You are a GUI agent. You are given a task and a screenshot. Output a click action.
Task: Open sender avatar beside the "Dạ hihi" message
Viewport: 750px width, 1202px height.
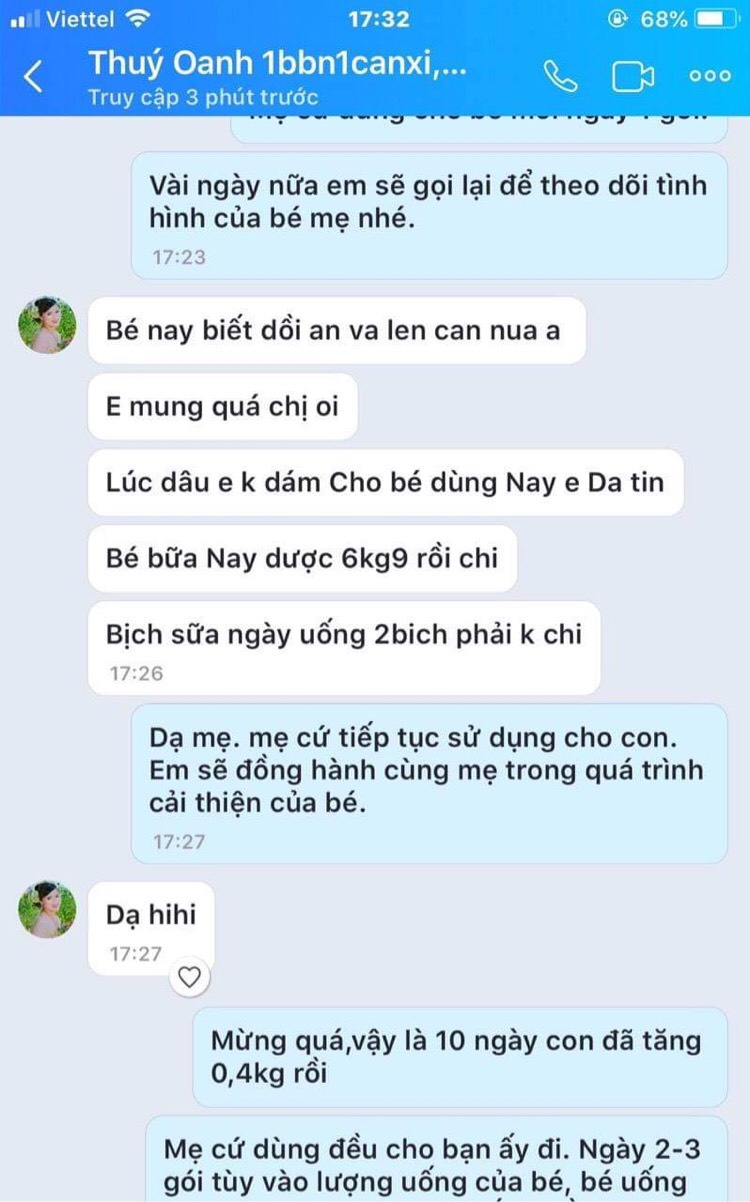(47, 909)
